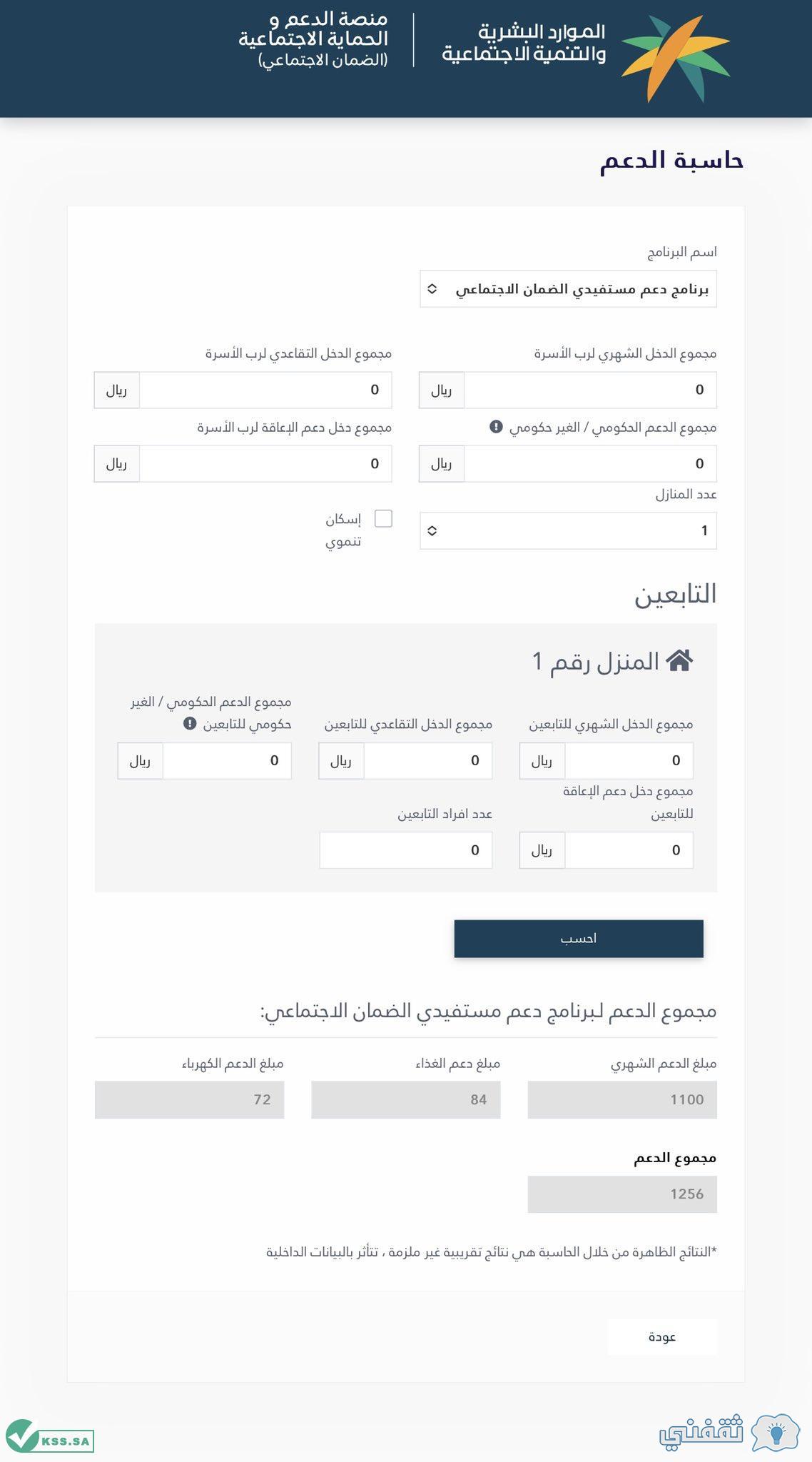Tap the عودة back button
The width and height of the screenshot is (812, 1462).
point(662,1337)
